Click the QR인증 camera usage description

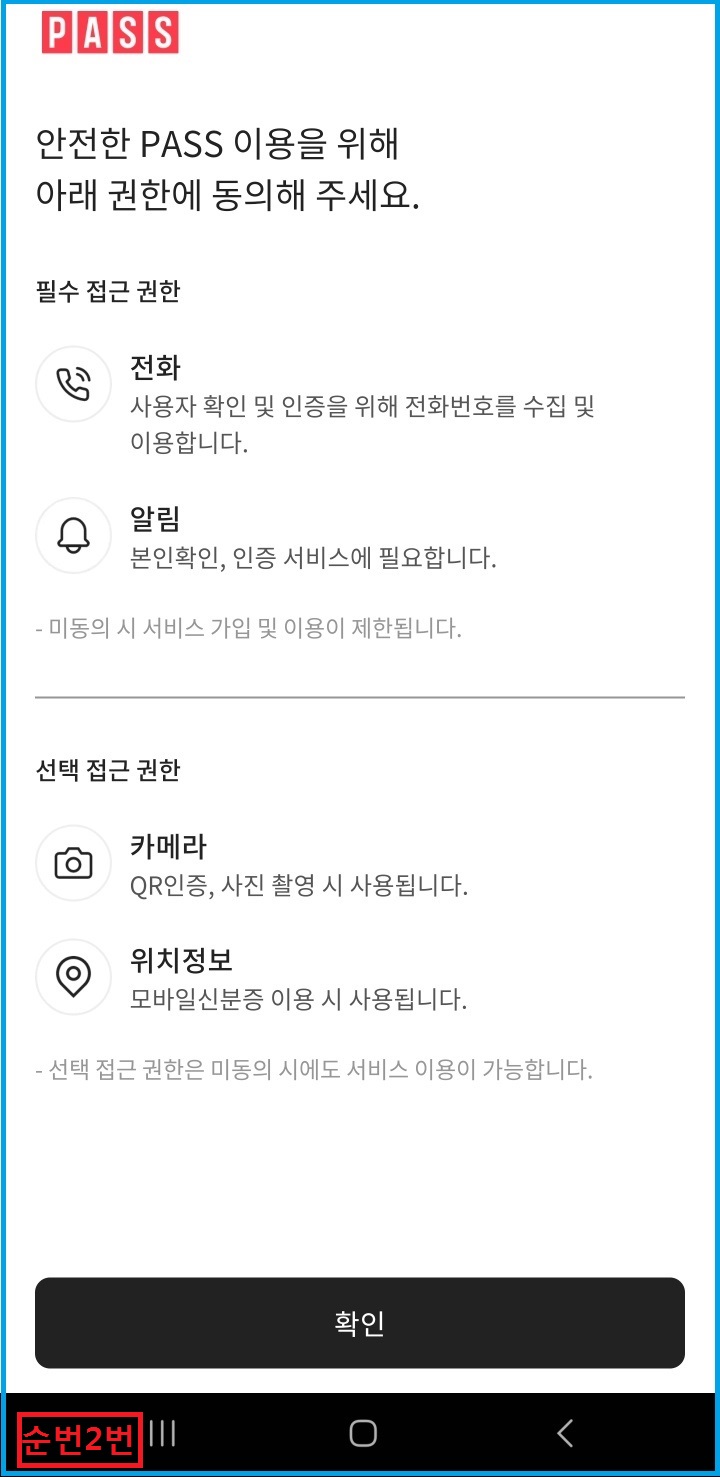(300, 884)
